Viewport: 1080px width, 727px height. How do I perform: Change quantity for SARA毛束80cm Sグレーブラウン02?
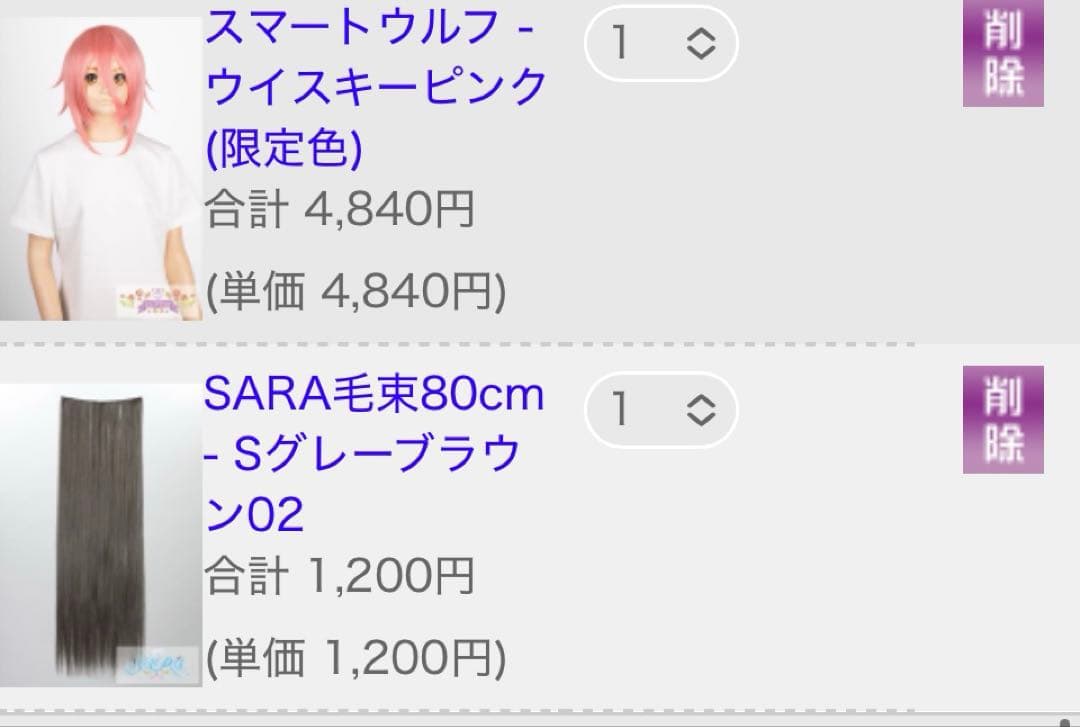(x=661, y=408)
